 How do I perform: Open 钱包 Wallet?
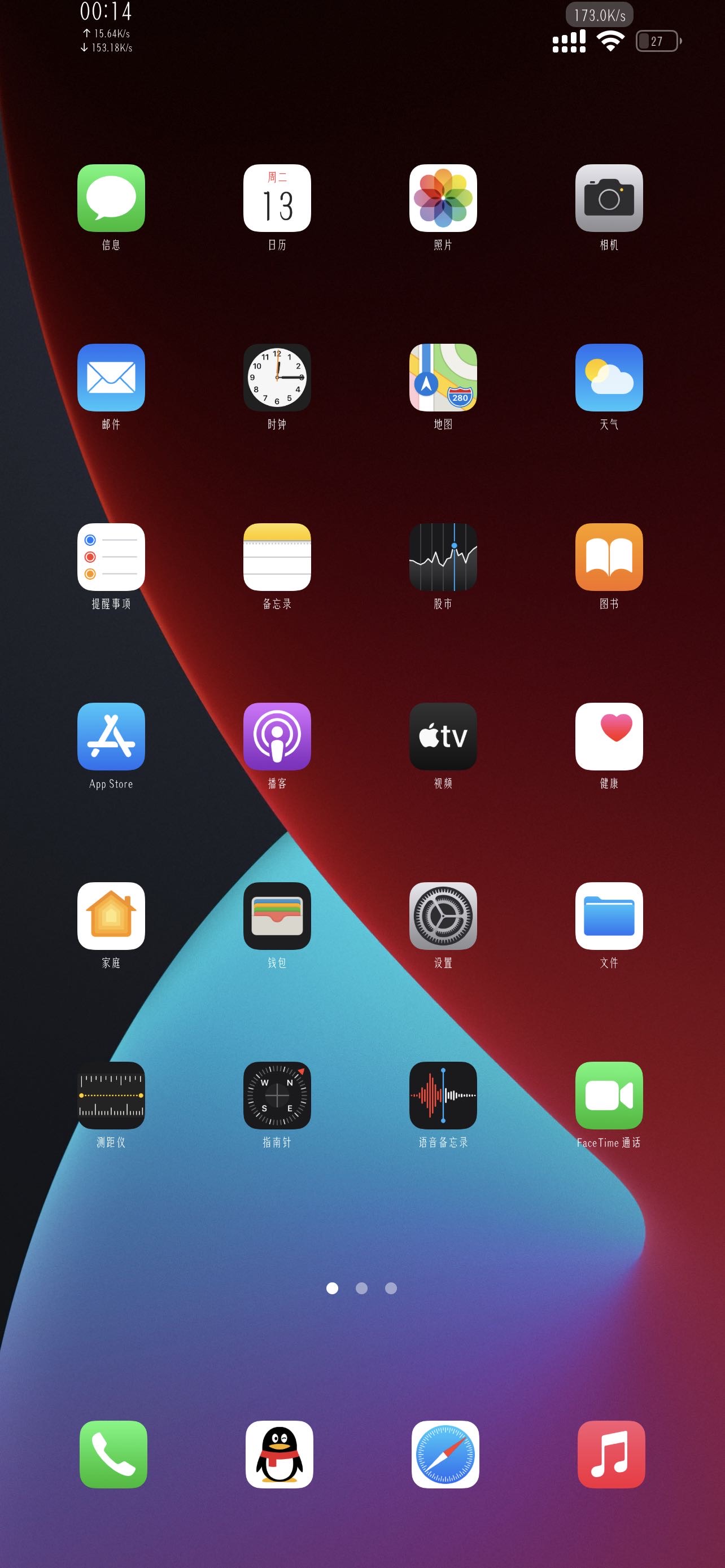[277, 916]
